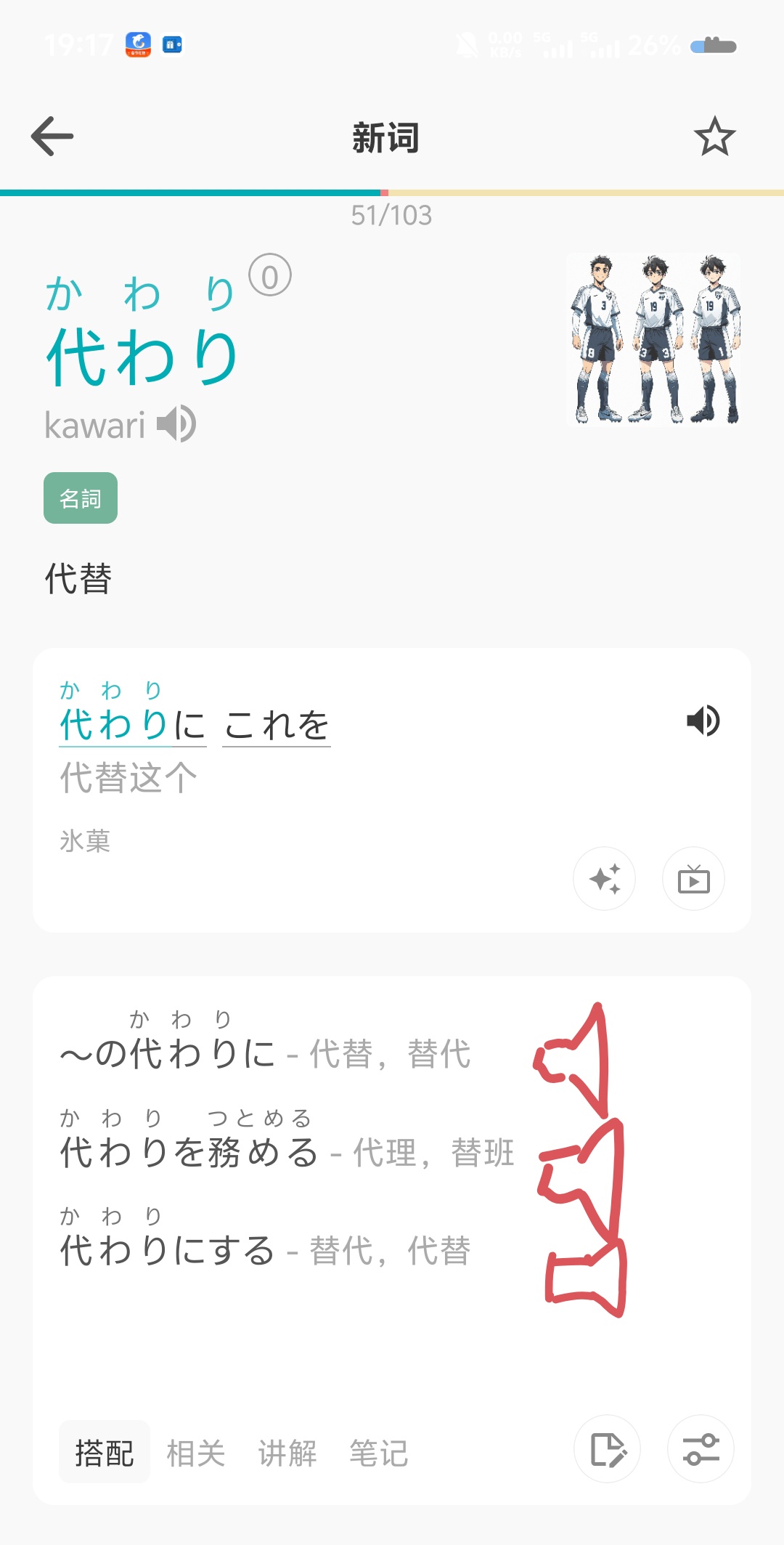Watch the video clip of the sentence
This screenshot has height=1545, width=784.
pyautogui.click(x=693, y=879)
